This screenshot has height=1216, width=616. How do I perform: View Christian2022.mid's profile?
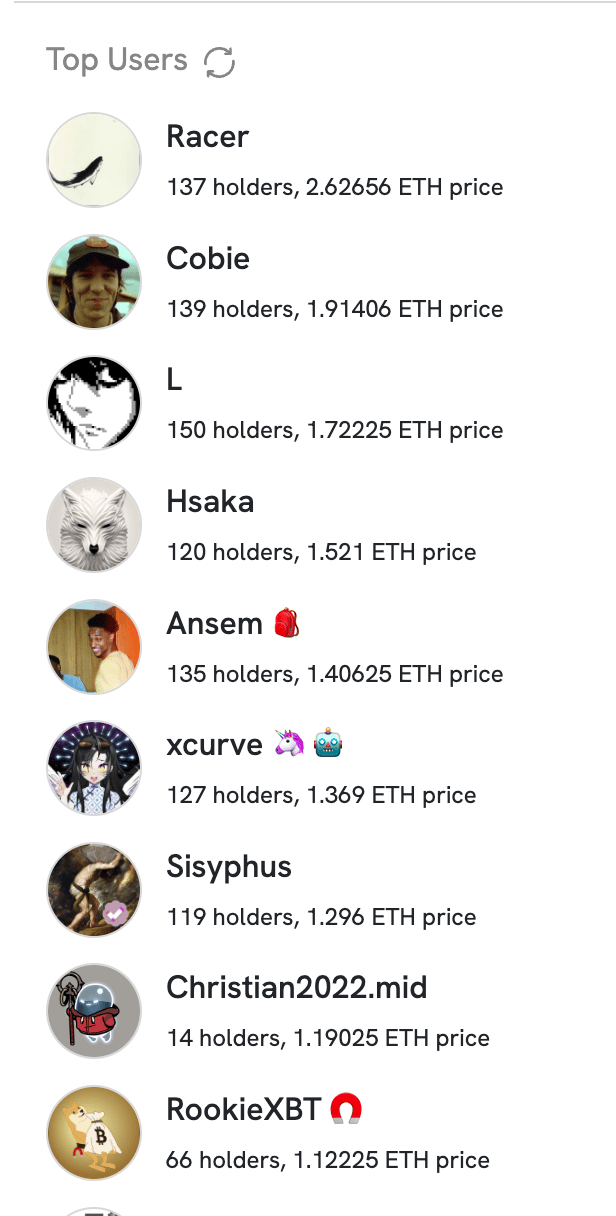(308, 1011)
